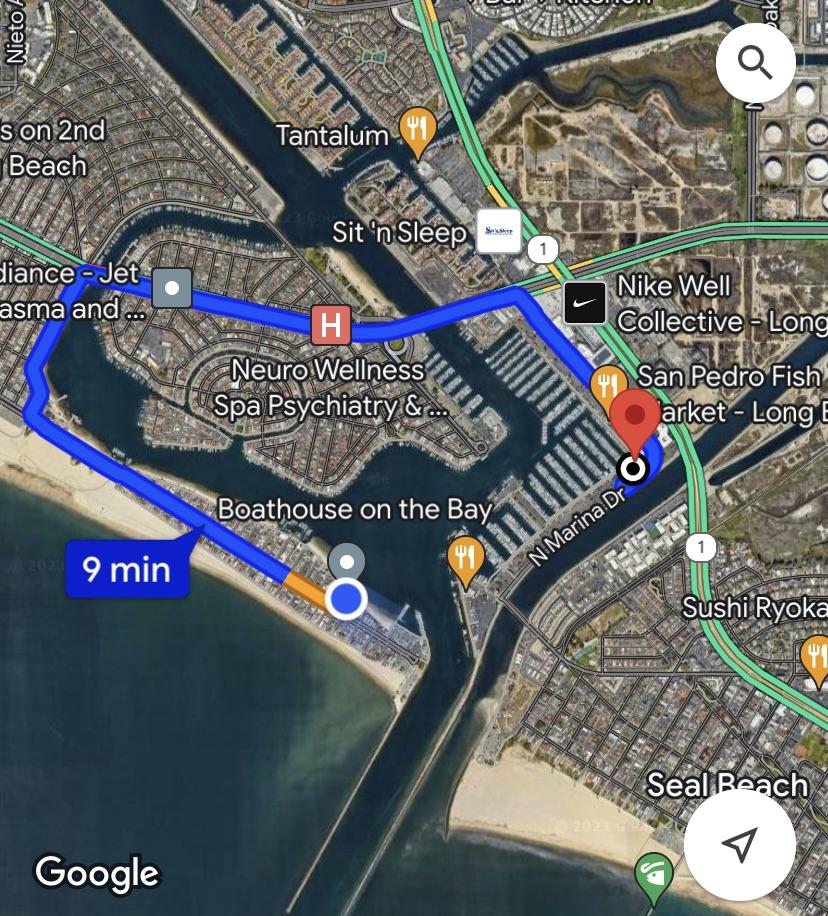Viewport: 828px width, 916px height.
Task: Tap the 9 min route label
Action: click(x=127, y=570)
